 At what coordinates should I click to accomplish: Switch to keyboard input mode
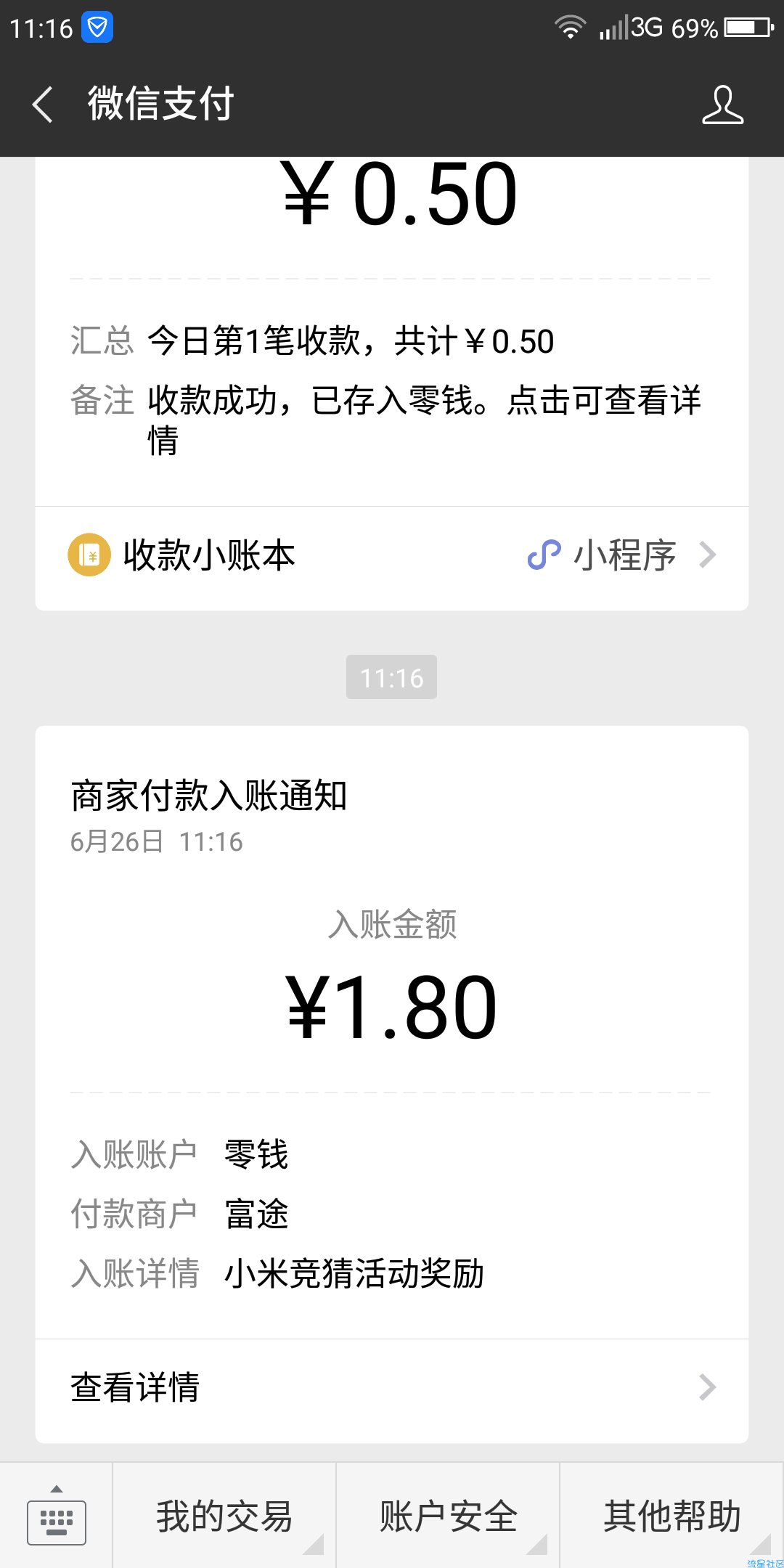pos(57,1516)
